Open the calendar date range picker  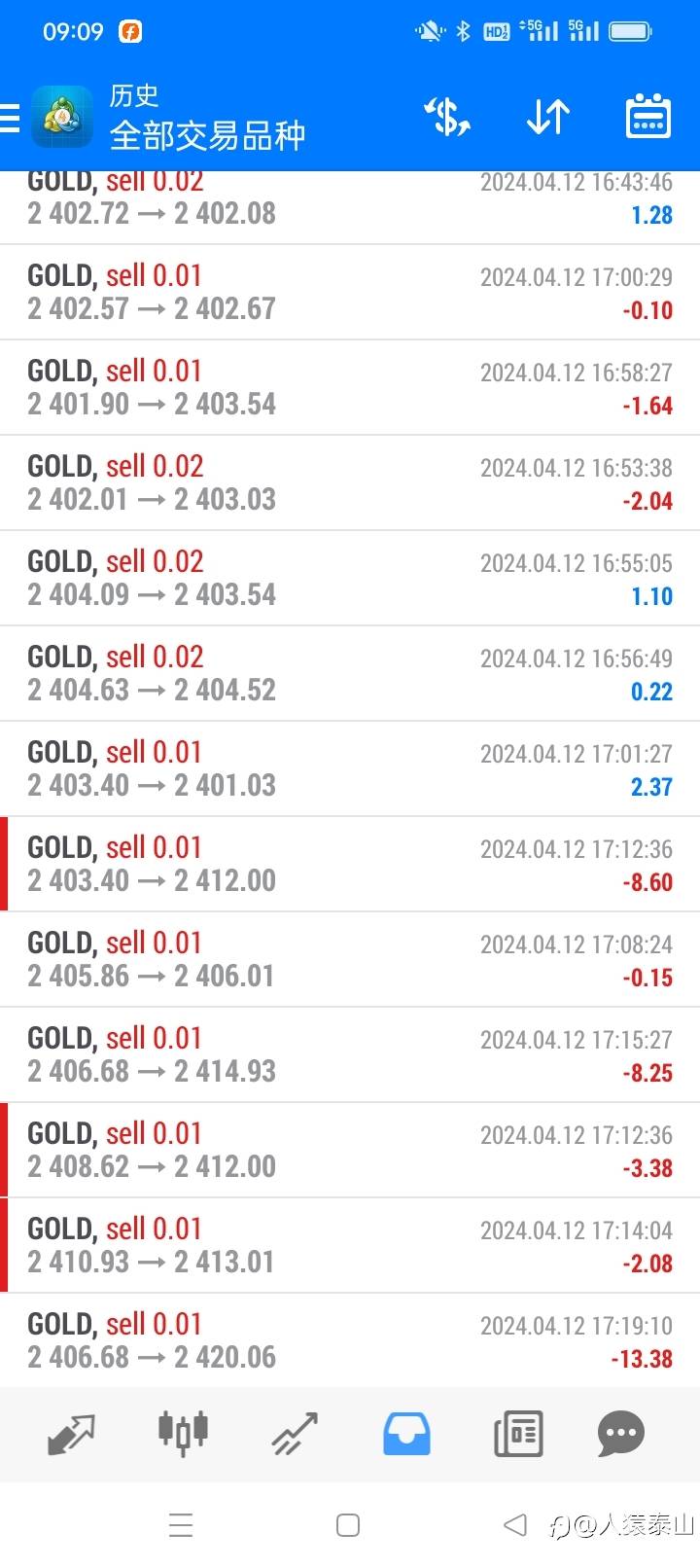[x=647, y=118]
